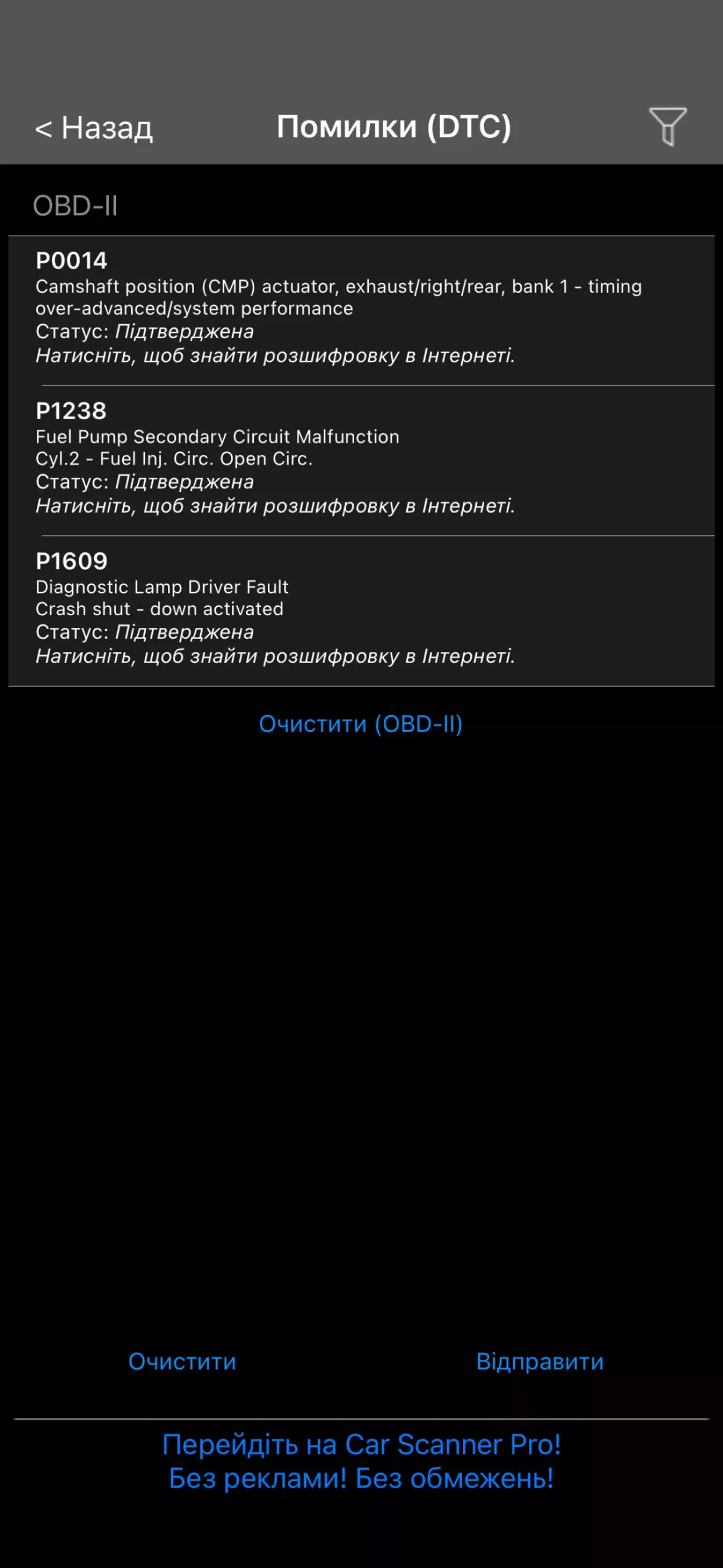Open the filter funnel icon
723x1568 pixels.
[x=668, y=126]
